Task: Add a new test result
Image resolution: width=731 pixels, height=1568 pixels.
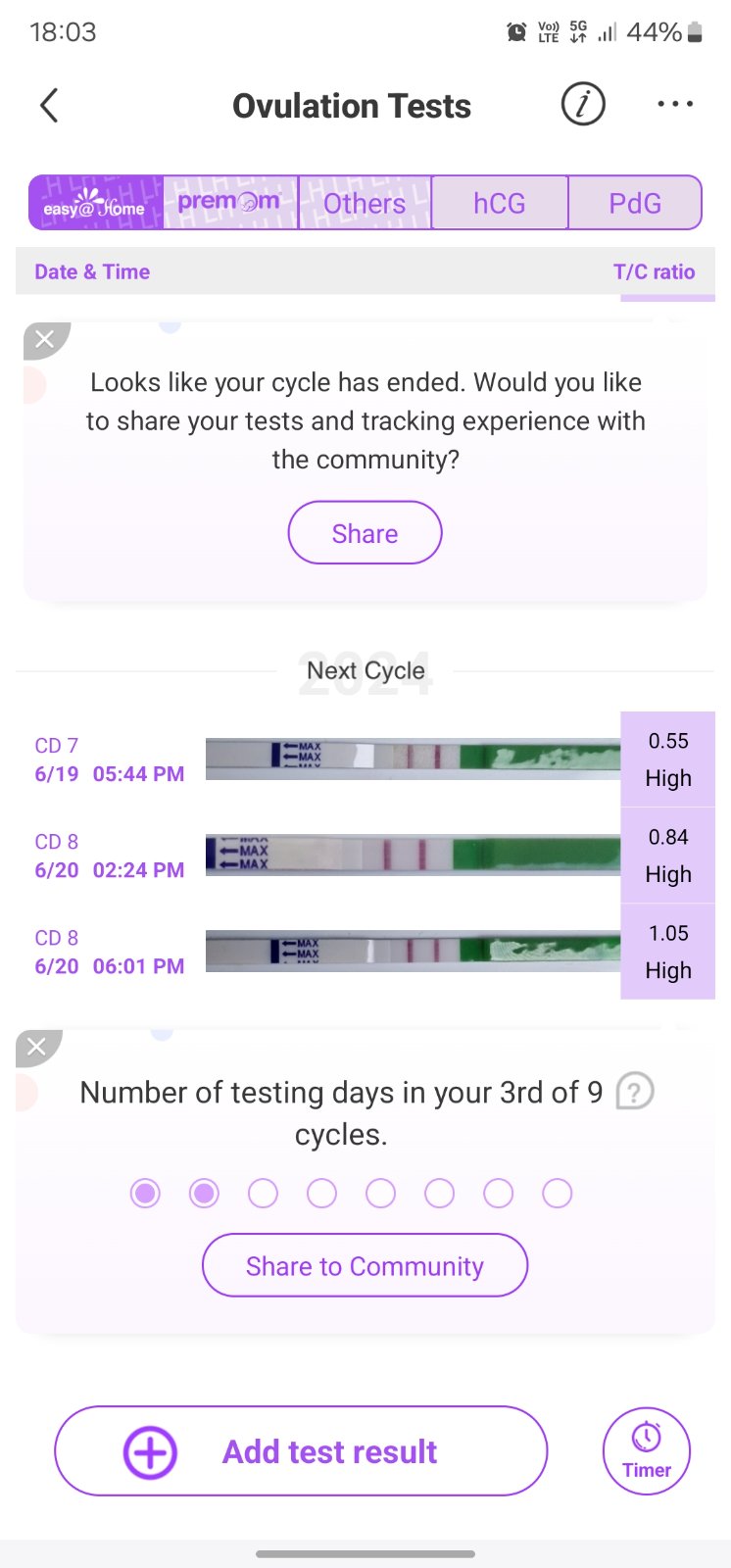Action: coord(301,1451)
